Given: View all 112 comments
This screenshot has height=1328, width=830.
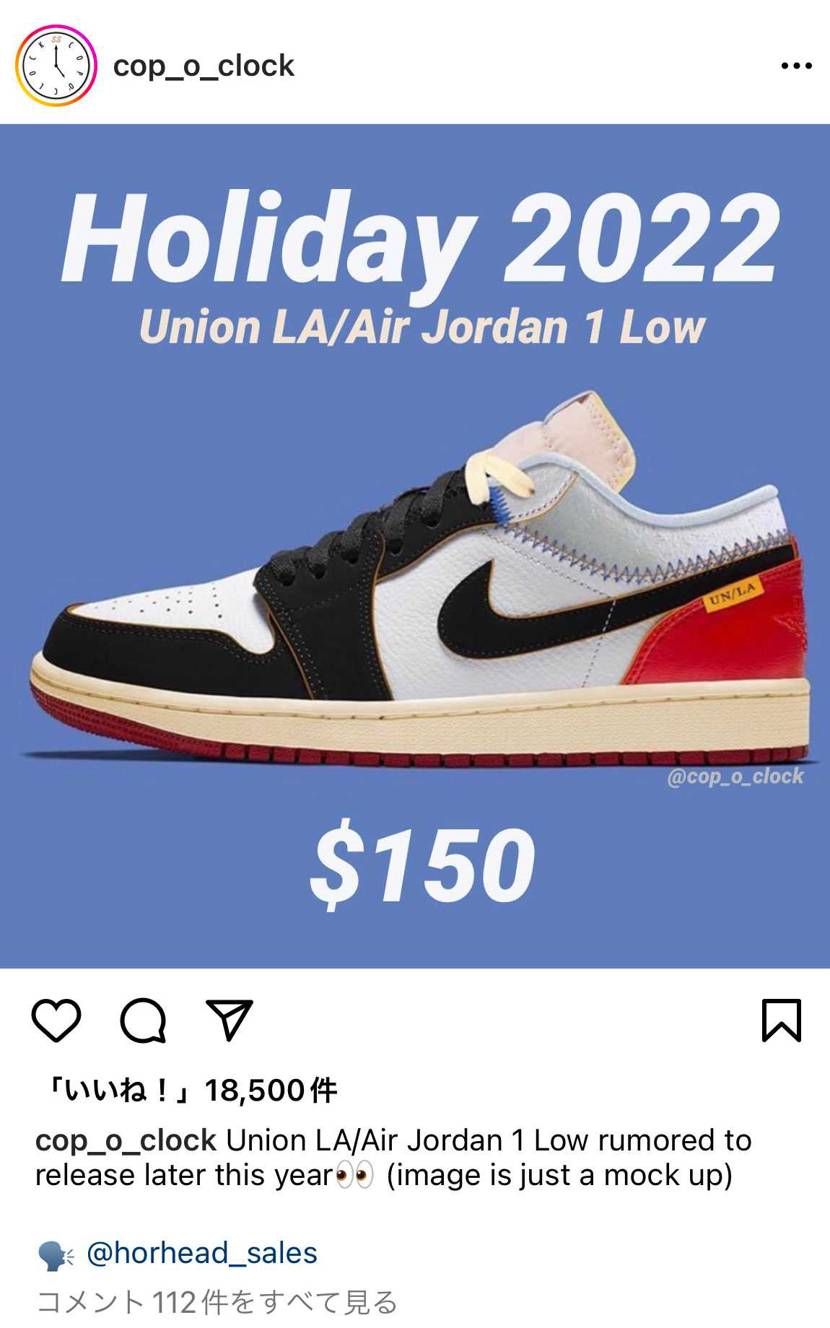Looking at the screenshot, I should (x=217, y=1302).
